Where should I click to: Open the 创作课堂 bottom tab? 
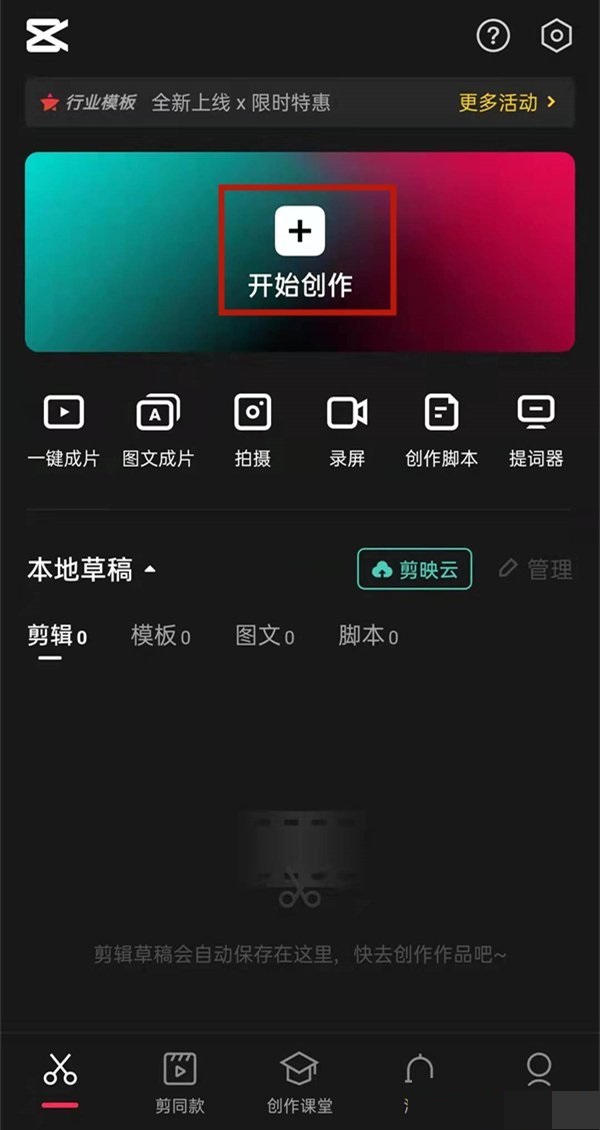coord(299,1082)
